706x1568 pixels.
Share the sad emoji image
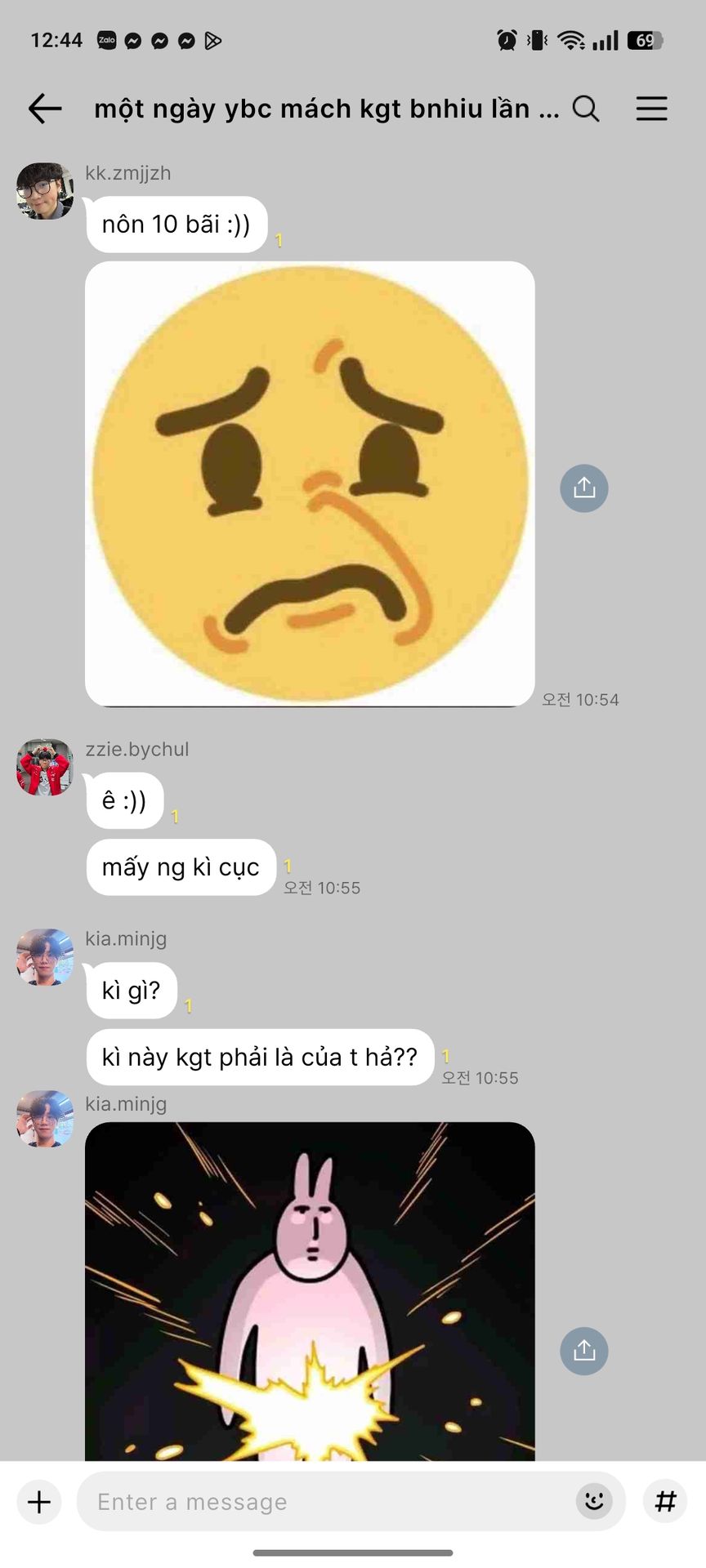[583, 488]
